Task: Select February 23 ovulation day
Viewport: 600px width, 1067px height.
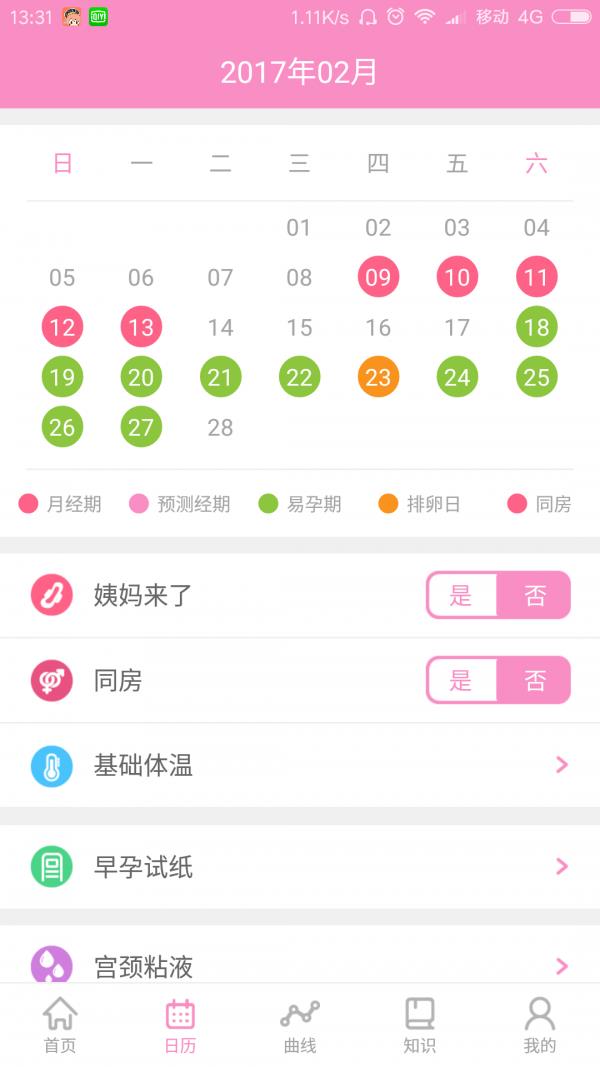Action: (x=378, y=377)
